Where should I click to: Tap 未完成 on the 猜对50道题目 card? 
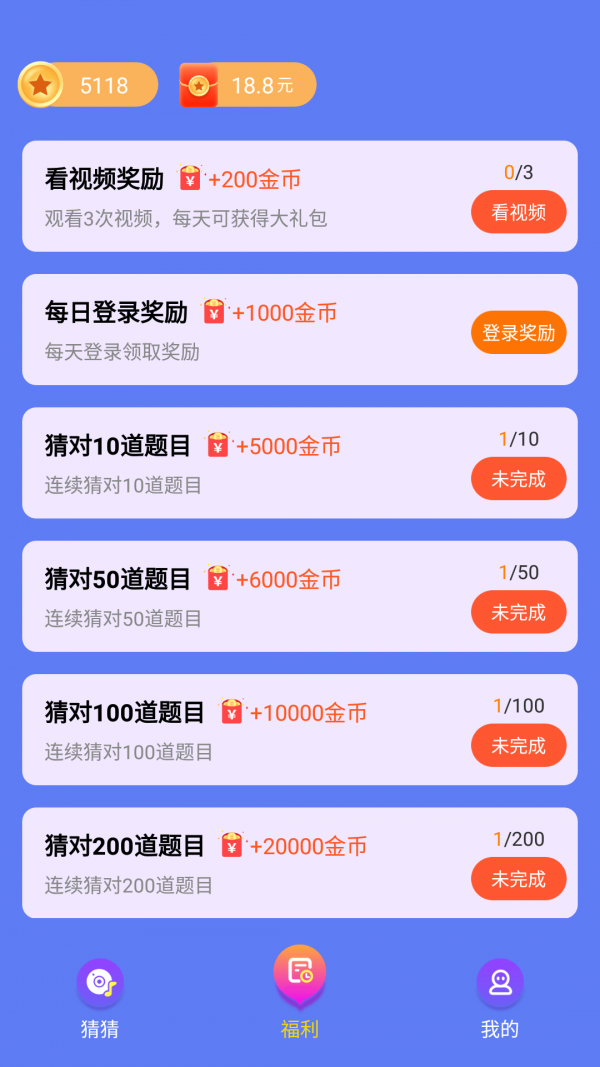pyautogui.click(x=518, y=612)
